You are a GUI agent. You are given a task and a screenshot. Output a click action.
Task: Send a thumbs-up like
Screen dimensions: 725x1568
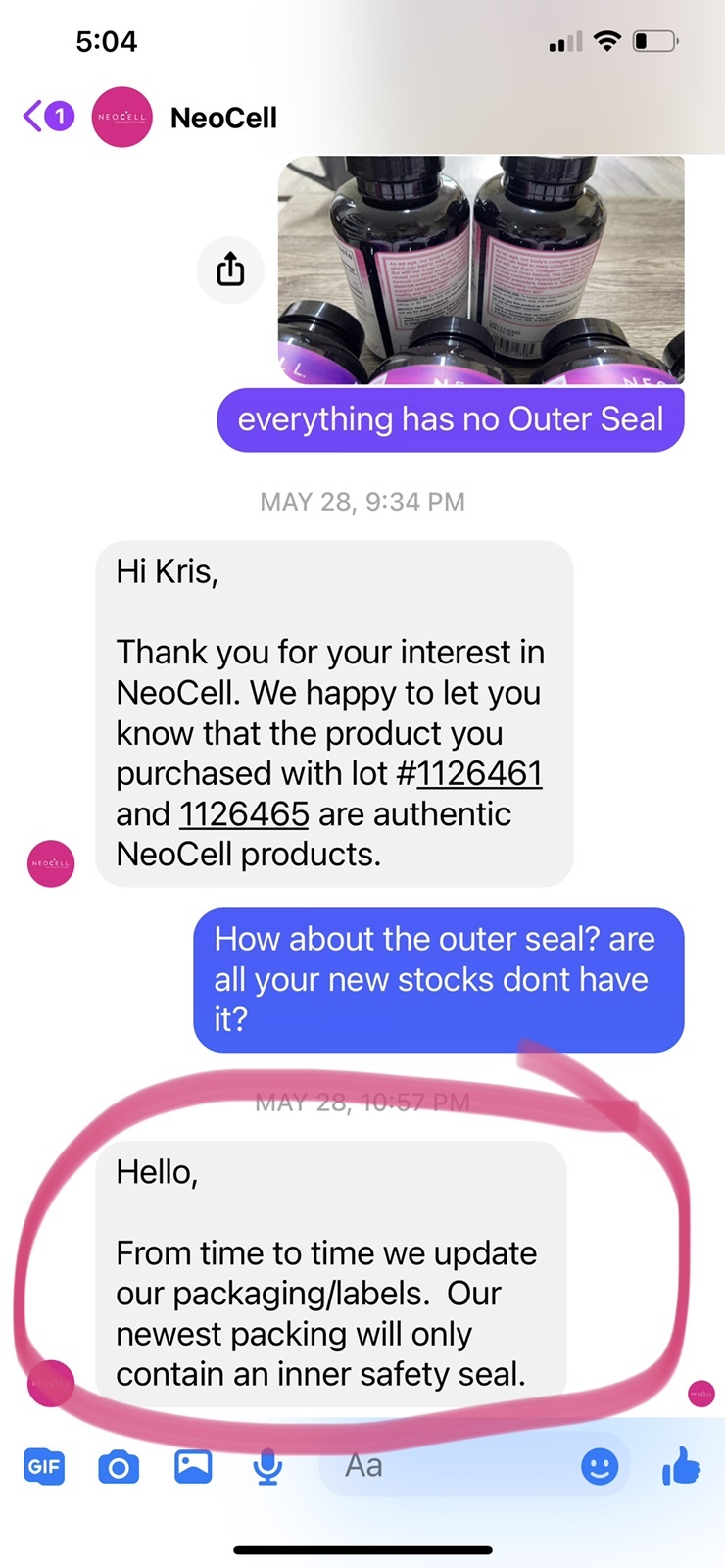tap(681, 1466)
